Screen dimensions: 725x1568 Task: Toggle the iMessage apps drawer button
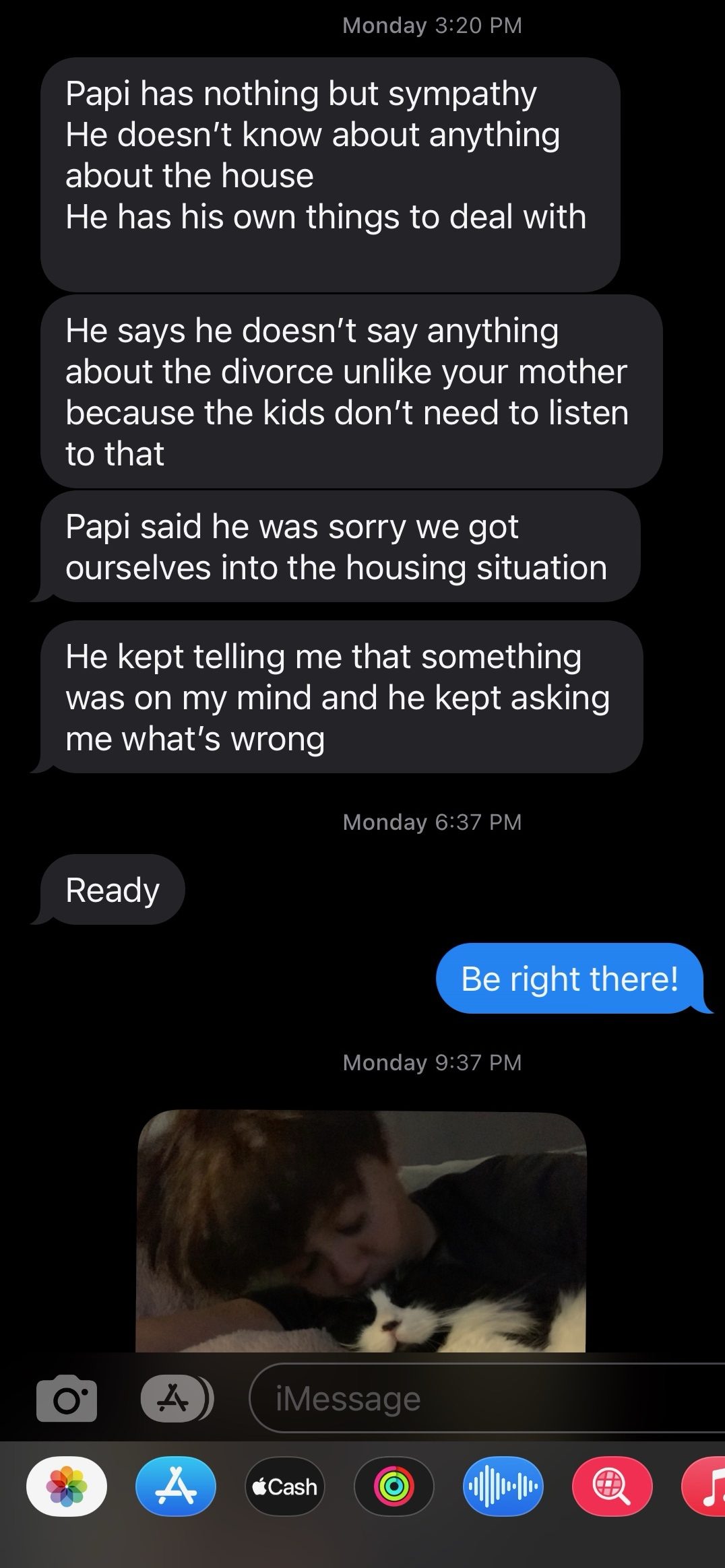click(177, 1398)
